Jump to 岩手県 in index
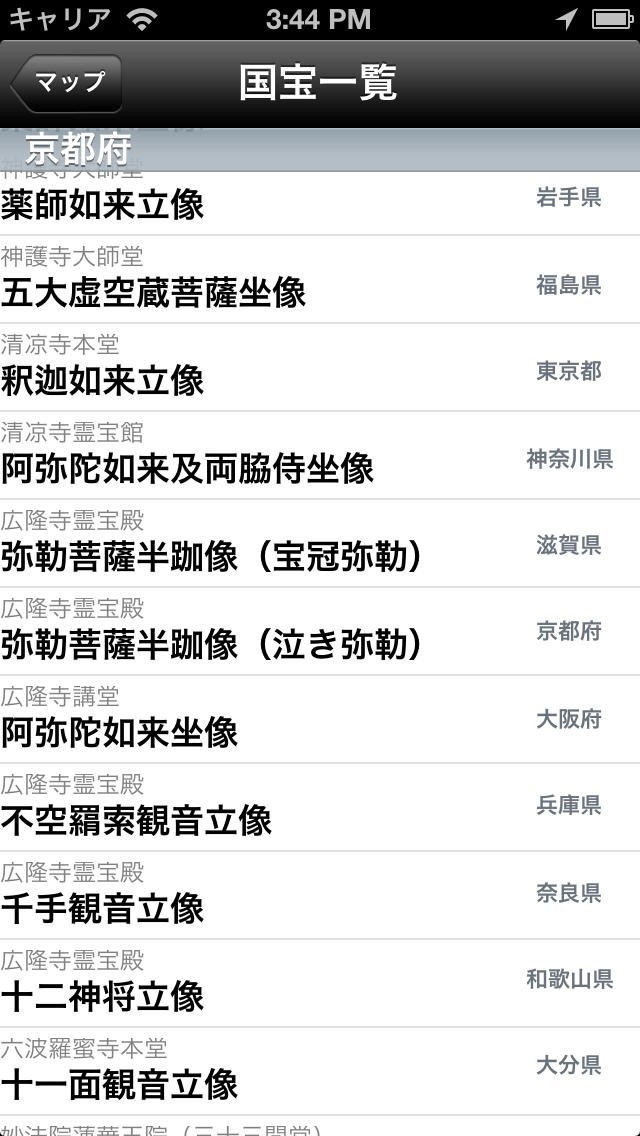 tap(568, 198)
